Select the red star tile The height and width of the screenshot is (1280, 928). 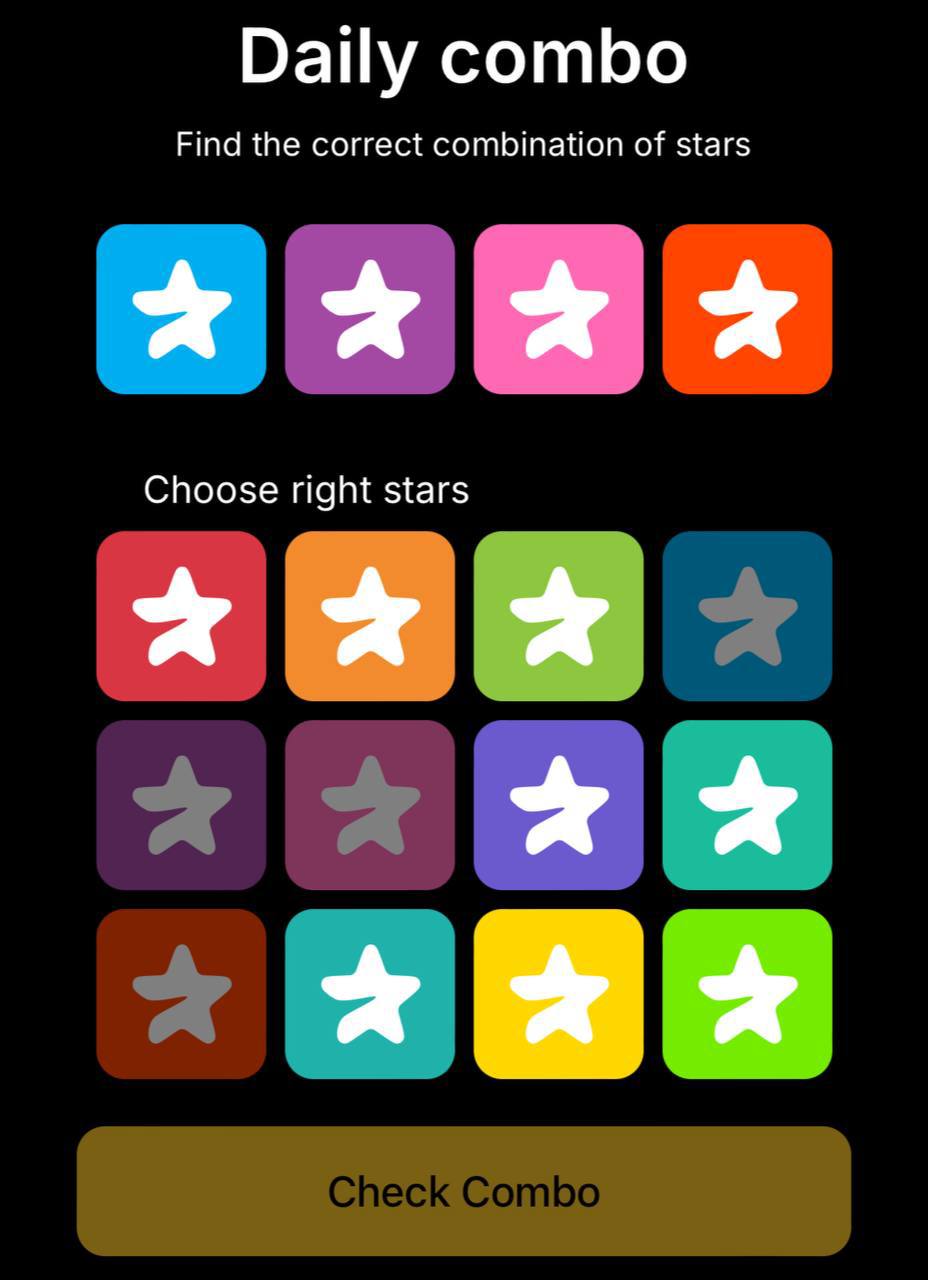click(181, 616)
